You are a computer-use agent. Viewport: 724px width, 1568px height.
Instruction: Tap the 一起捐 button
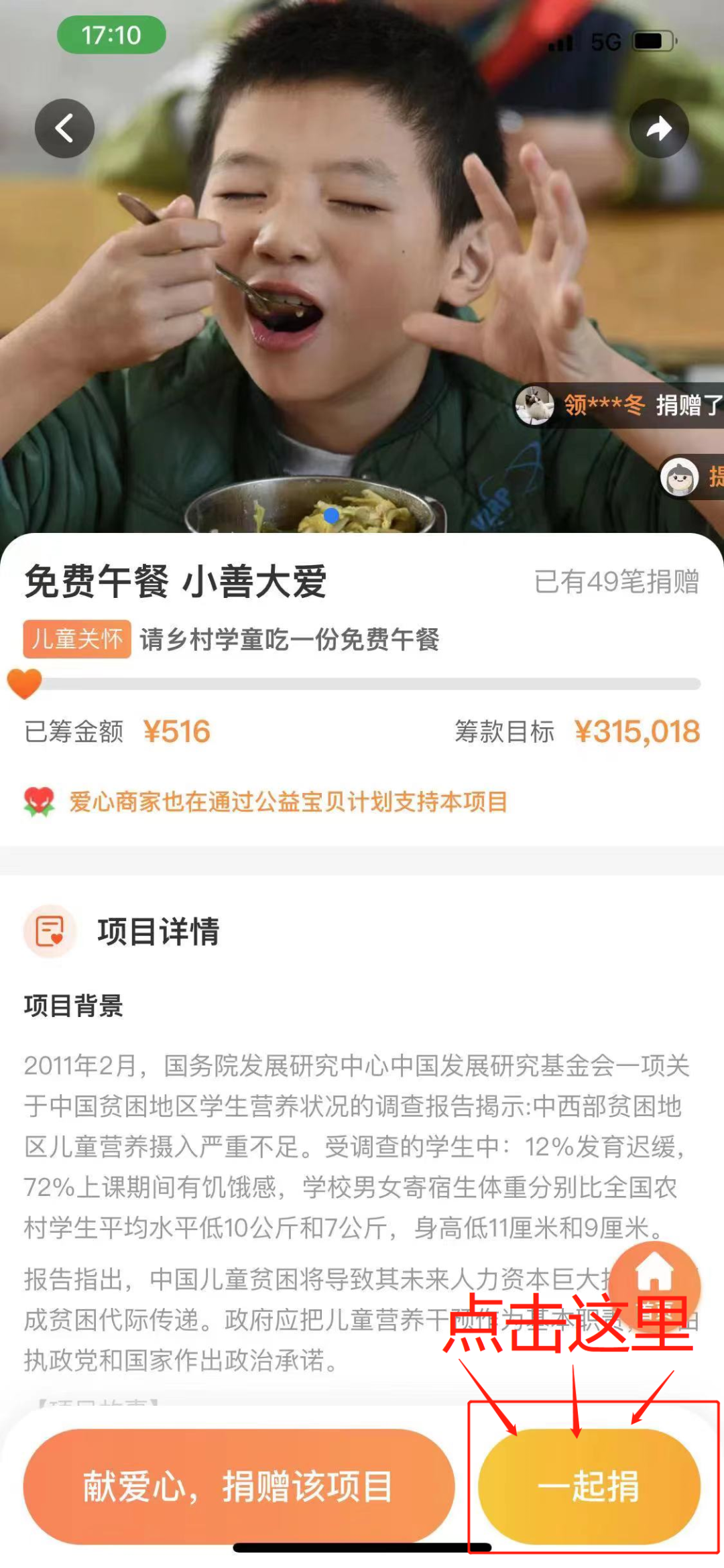pyautogui.click(x=589, y=1486)
